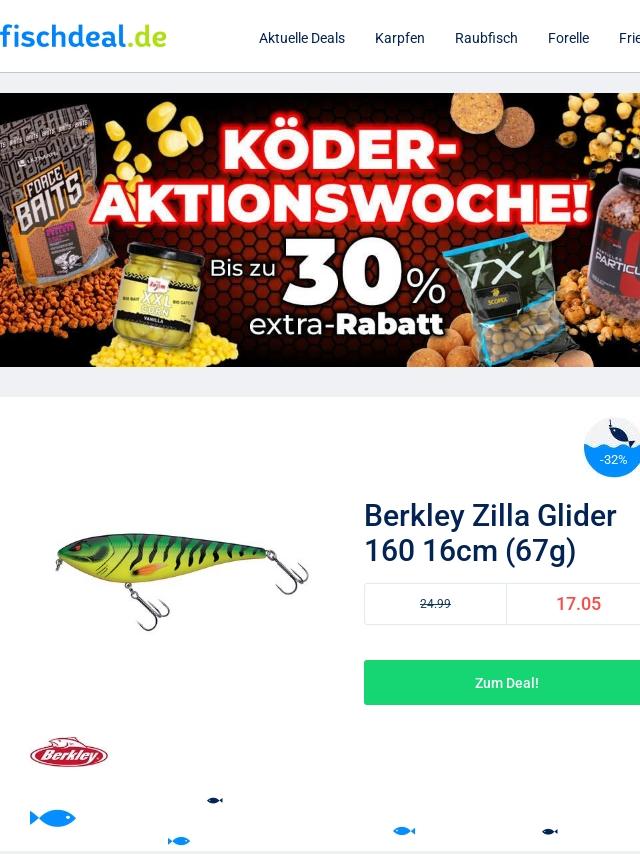Viewport: 640px width, 854px height.
Task: Open the fischdeal.de home logo
Action: point(83,36)
